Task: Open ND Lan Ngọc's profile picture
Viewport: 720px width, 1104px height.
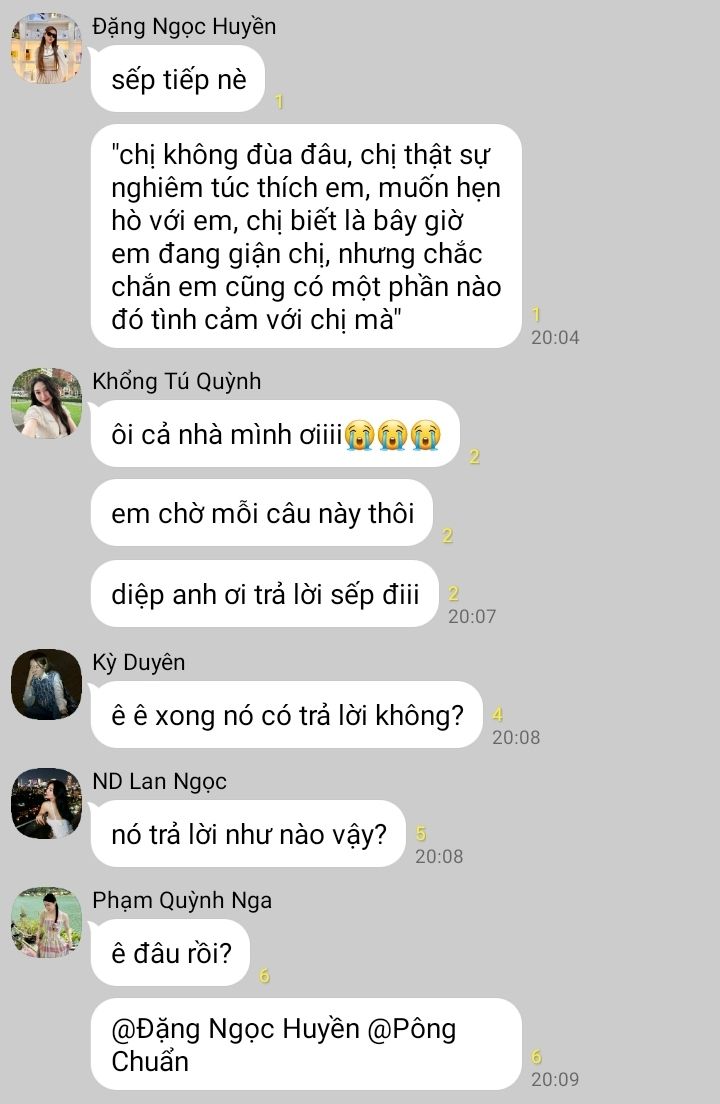Action: [46, 803]
